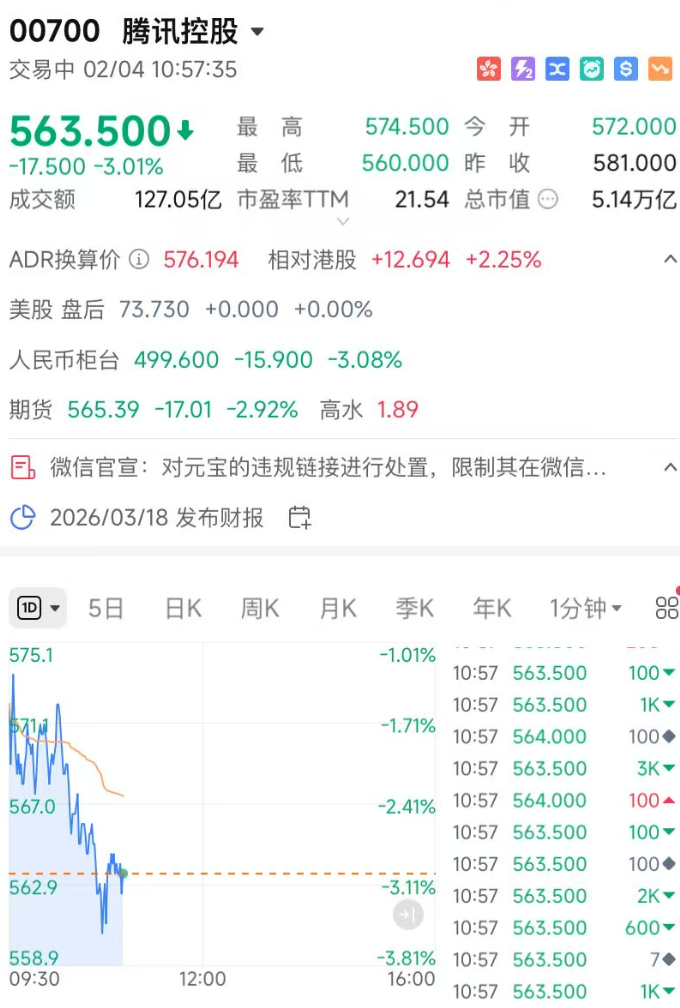This screenshot has width=680, height=1008.
Task: Open the chart settings grid icon
Action: pos(666,608)
